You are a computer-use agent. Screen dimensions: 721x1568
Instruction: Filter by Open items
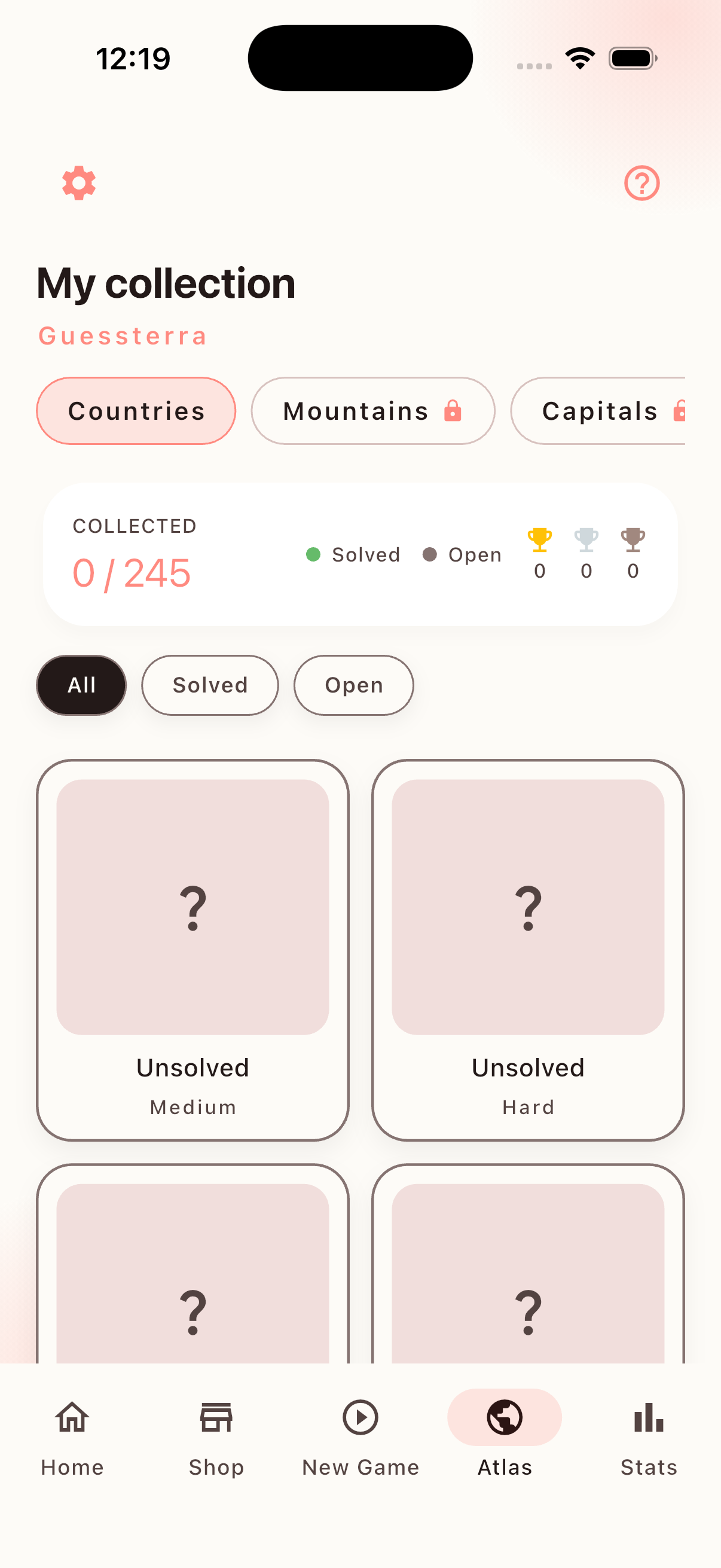tap(353, 685)
